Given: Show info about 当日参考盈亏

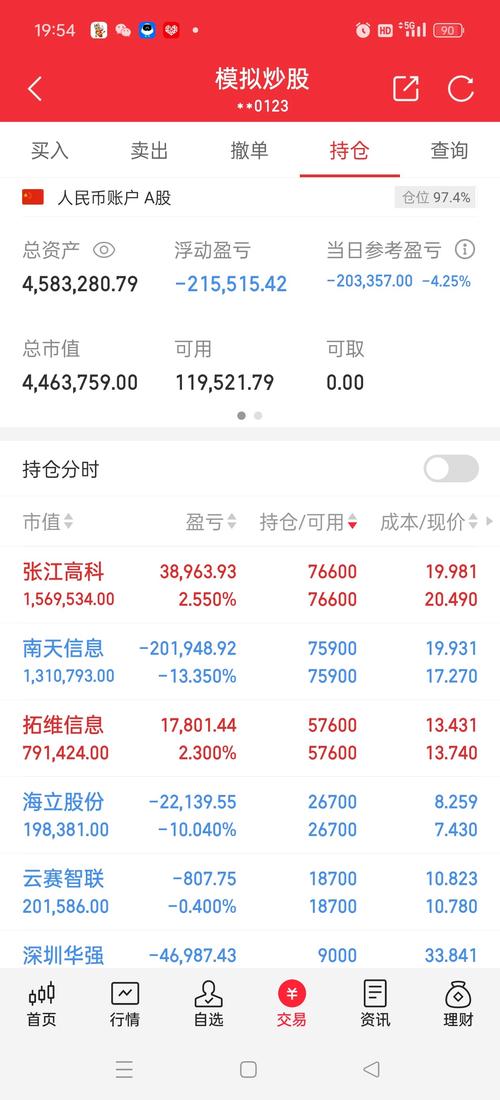Looking at the screenshot, I should [464, 249].
